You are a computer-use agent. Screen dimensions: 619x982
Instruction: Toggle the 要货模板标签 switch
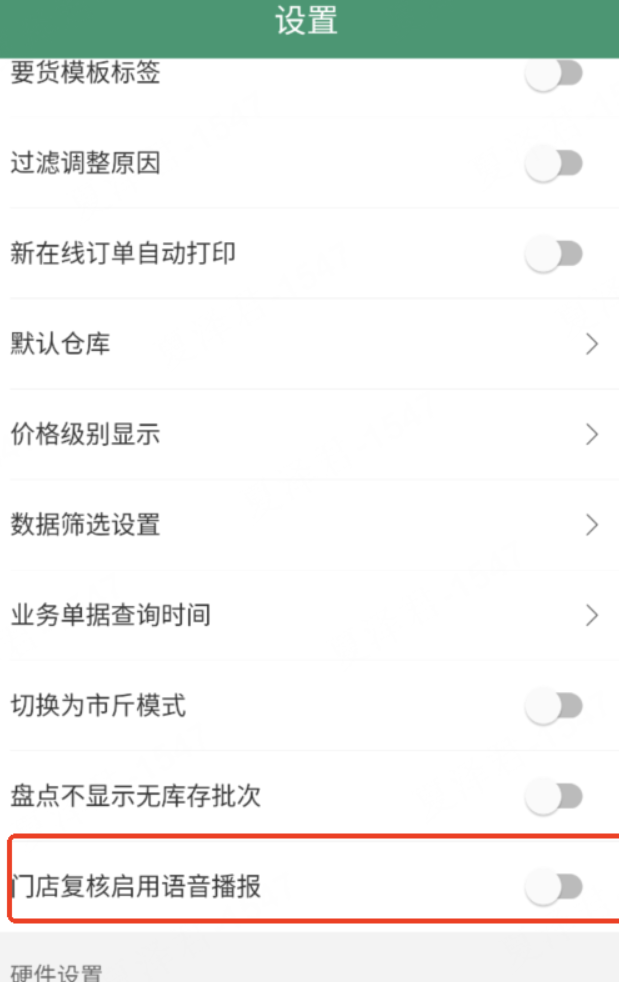tap(553, 75)
